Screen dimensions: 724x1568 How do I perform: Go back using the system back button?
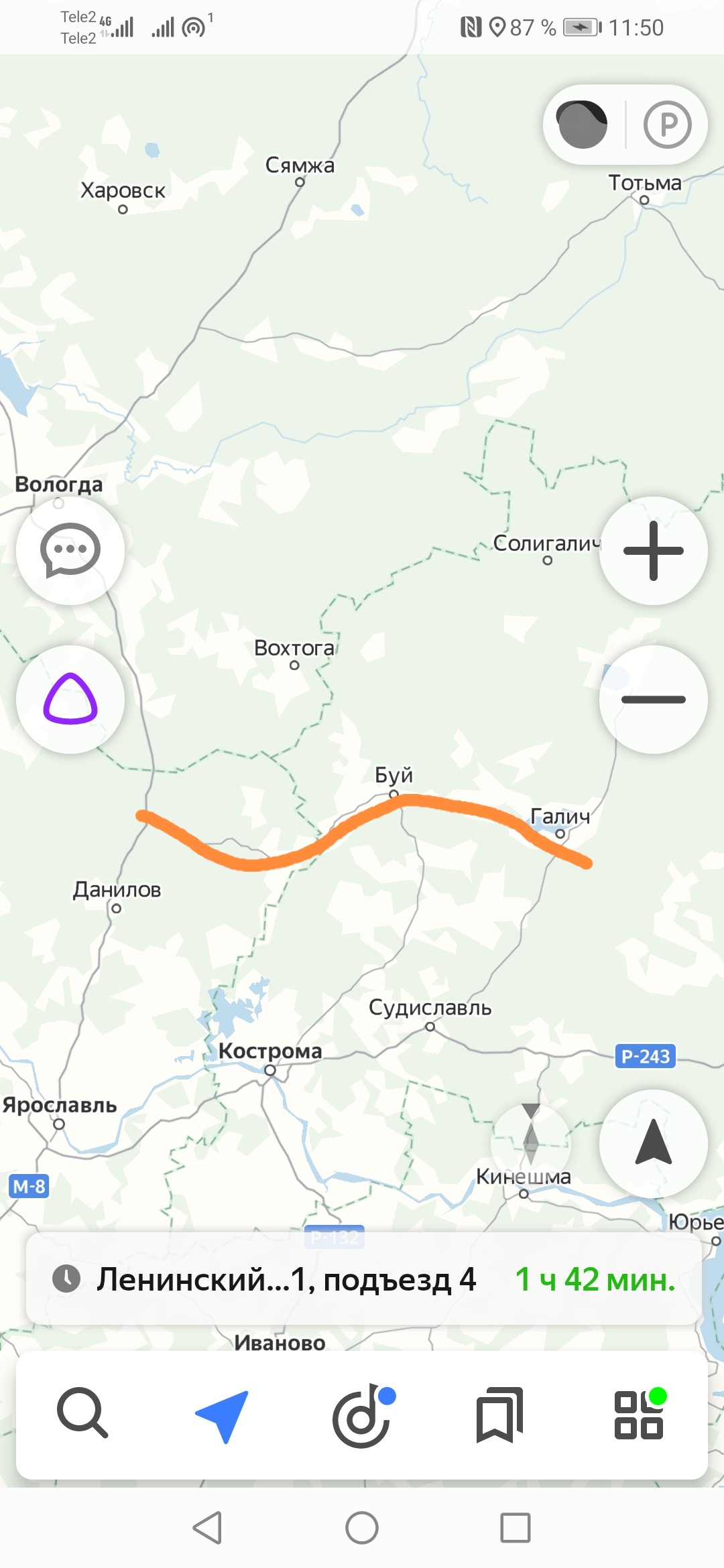pos(208,1528)
